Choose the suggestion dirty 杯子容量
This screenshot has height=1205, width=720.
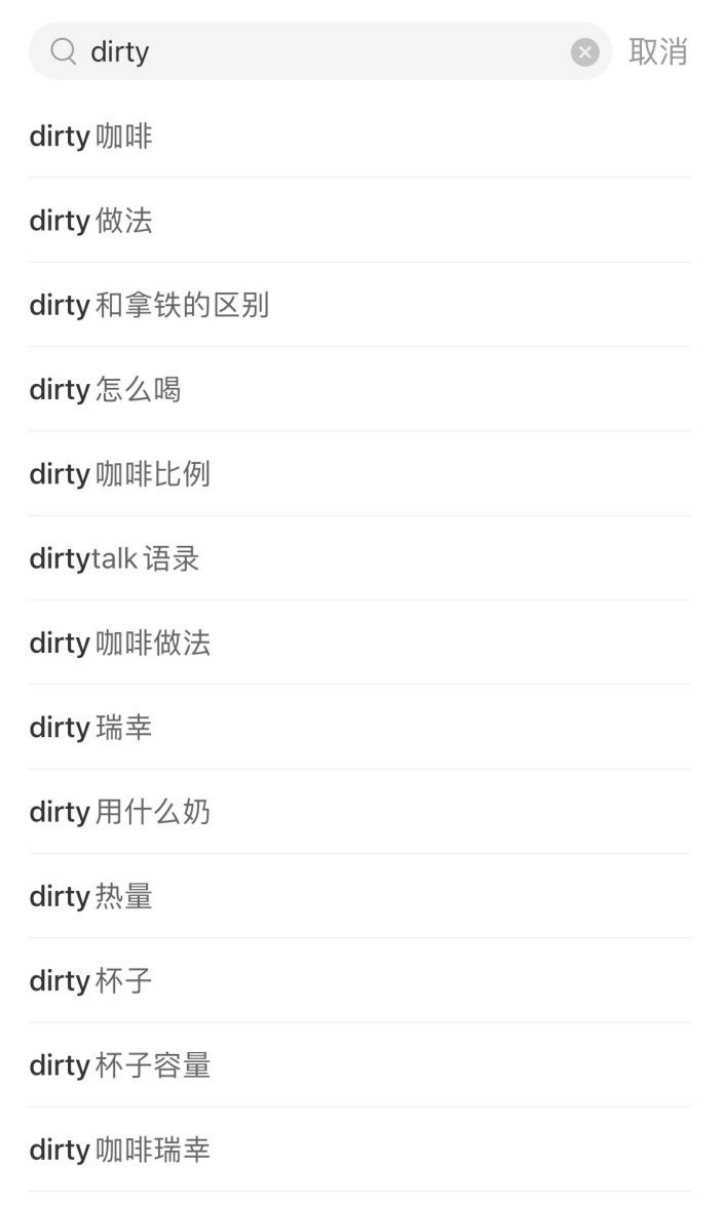(x=359, y=1065)
